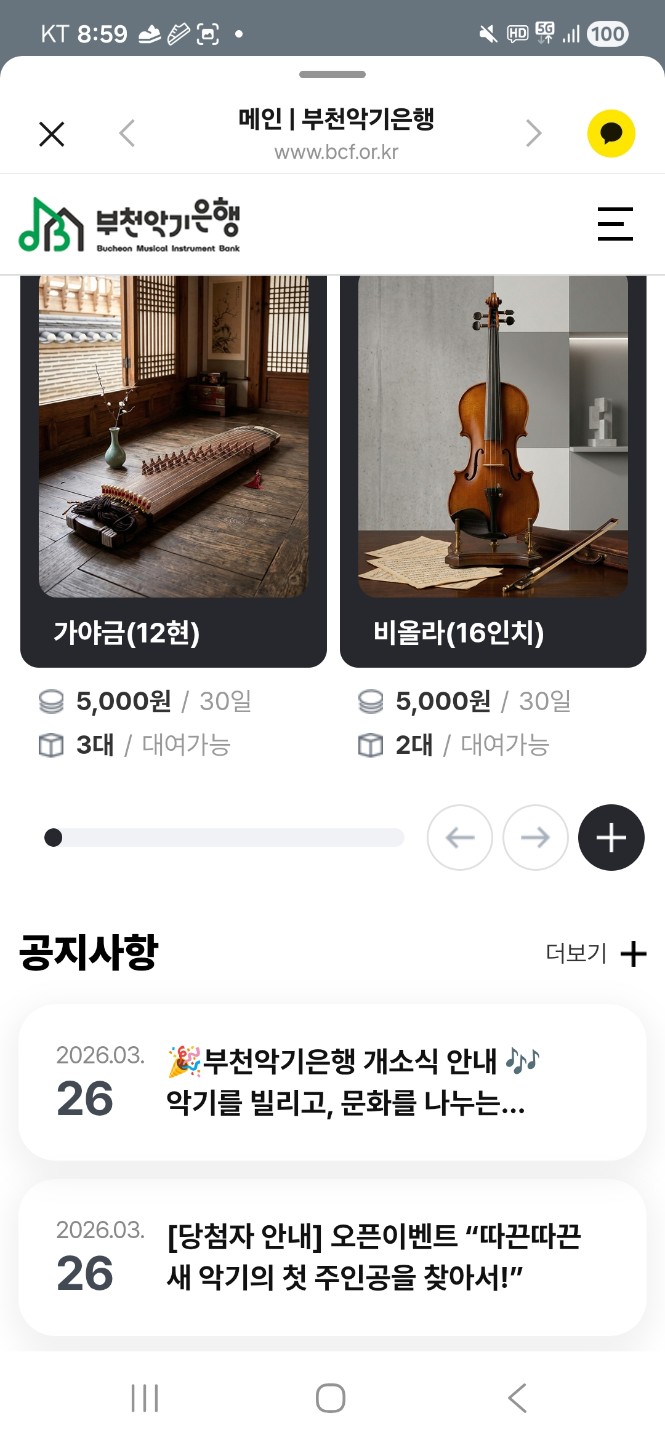The height and width of the screenshot is (1440, 665).
Task: Open recent apps from navigation bar
Action: [x=145, y=1397]
